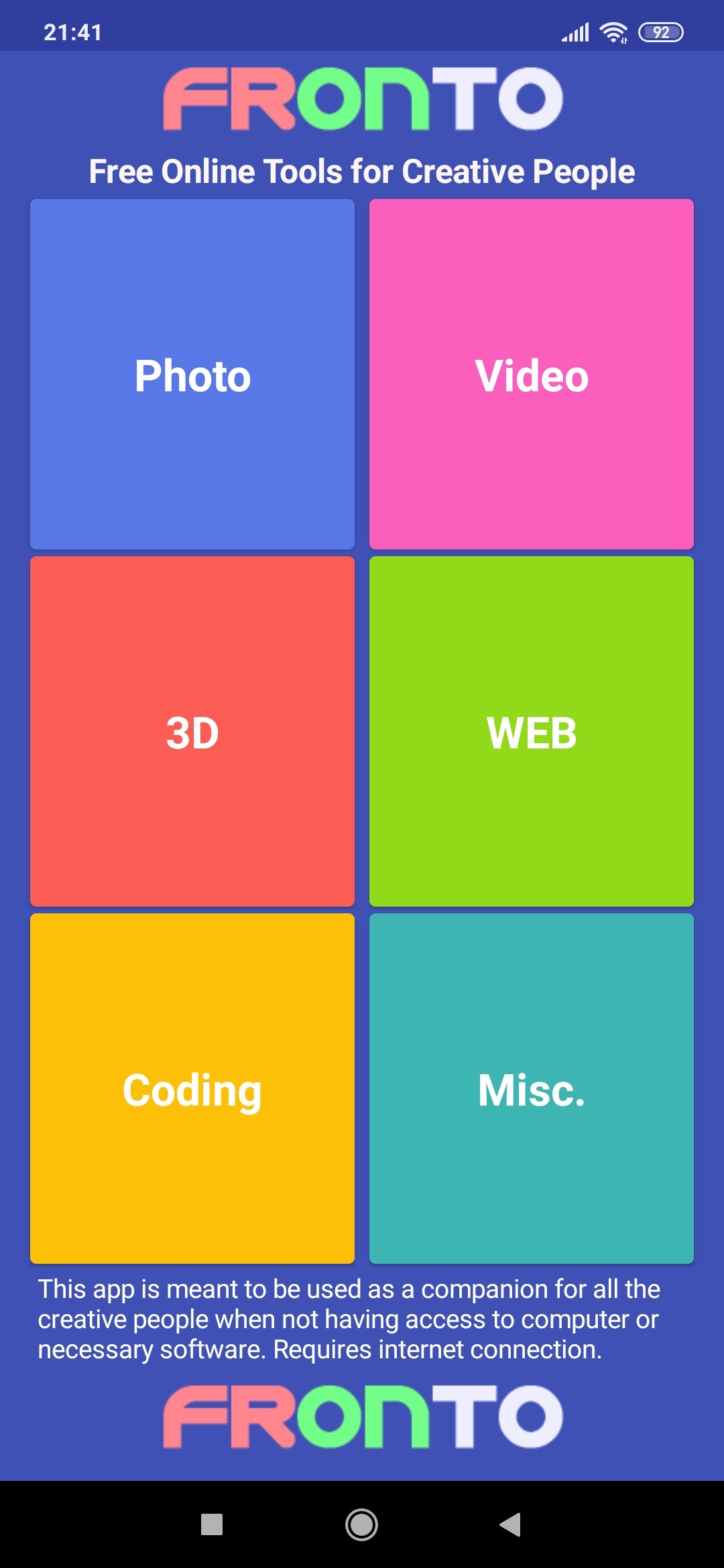Return to the phone home screen
This screenshot has width=724, height=1568.
point(362,1524)
